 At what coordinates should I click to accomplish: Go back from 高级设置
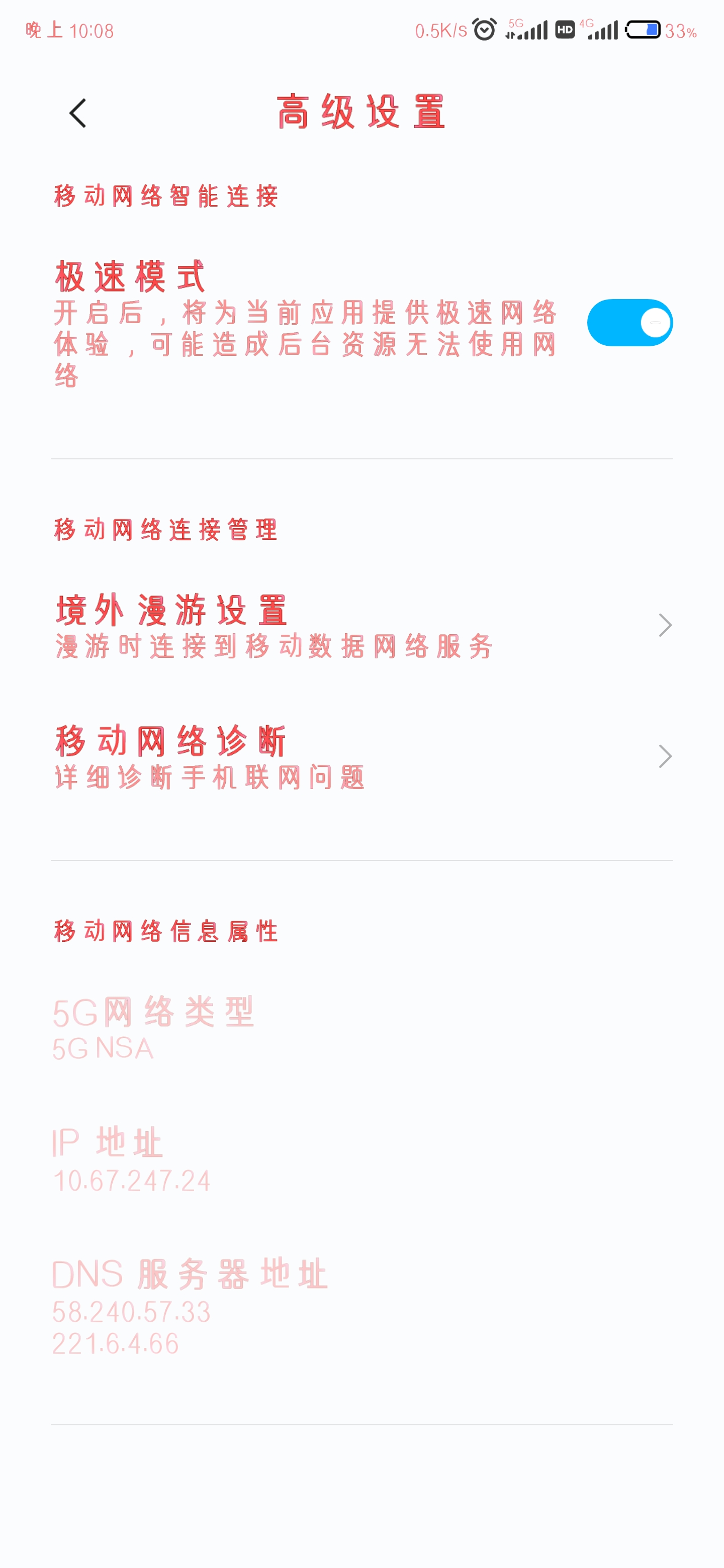pos(78,113)
